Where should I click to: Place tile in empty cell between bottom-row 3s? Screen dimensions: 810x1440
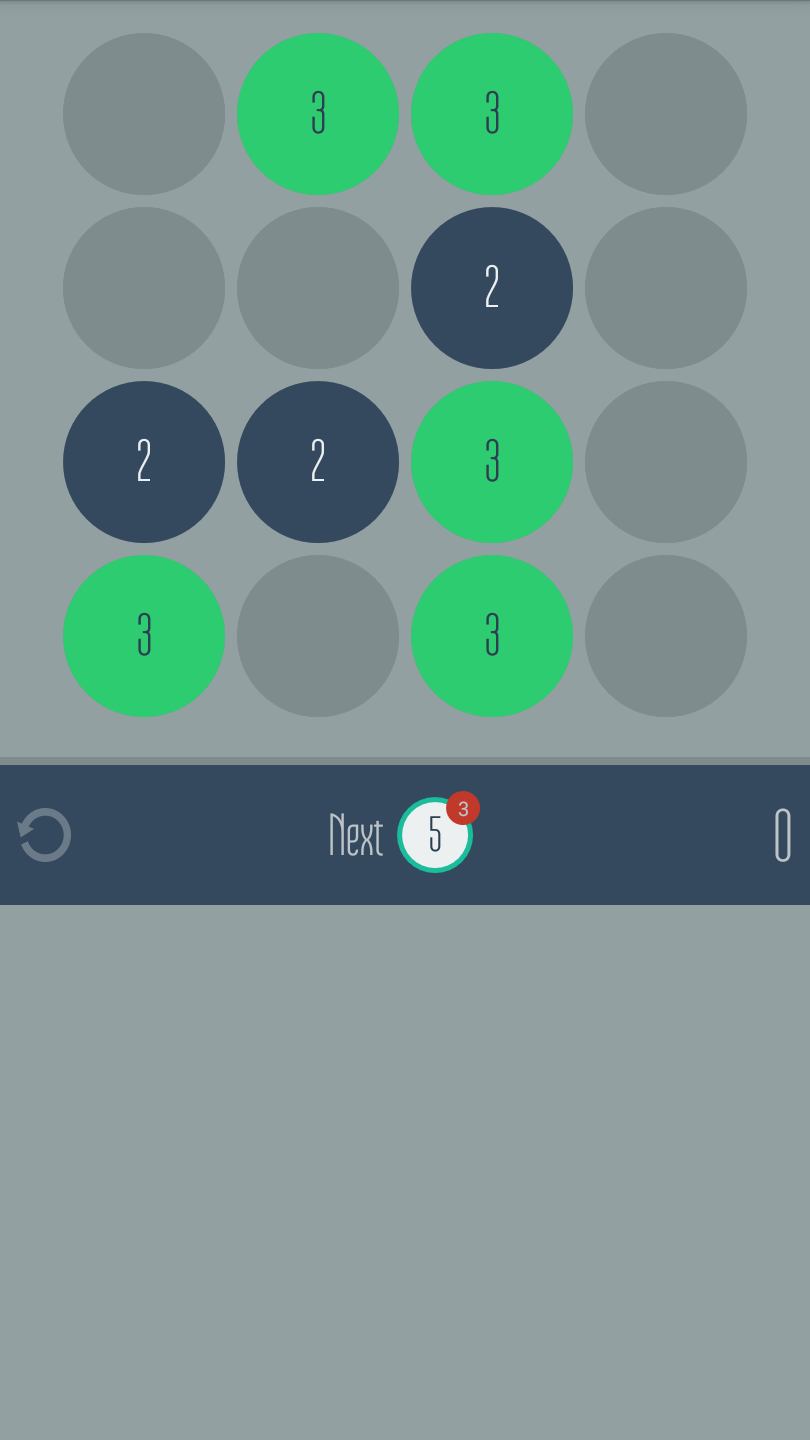(x=318, y=636)
